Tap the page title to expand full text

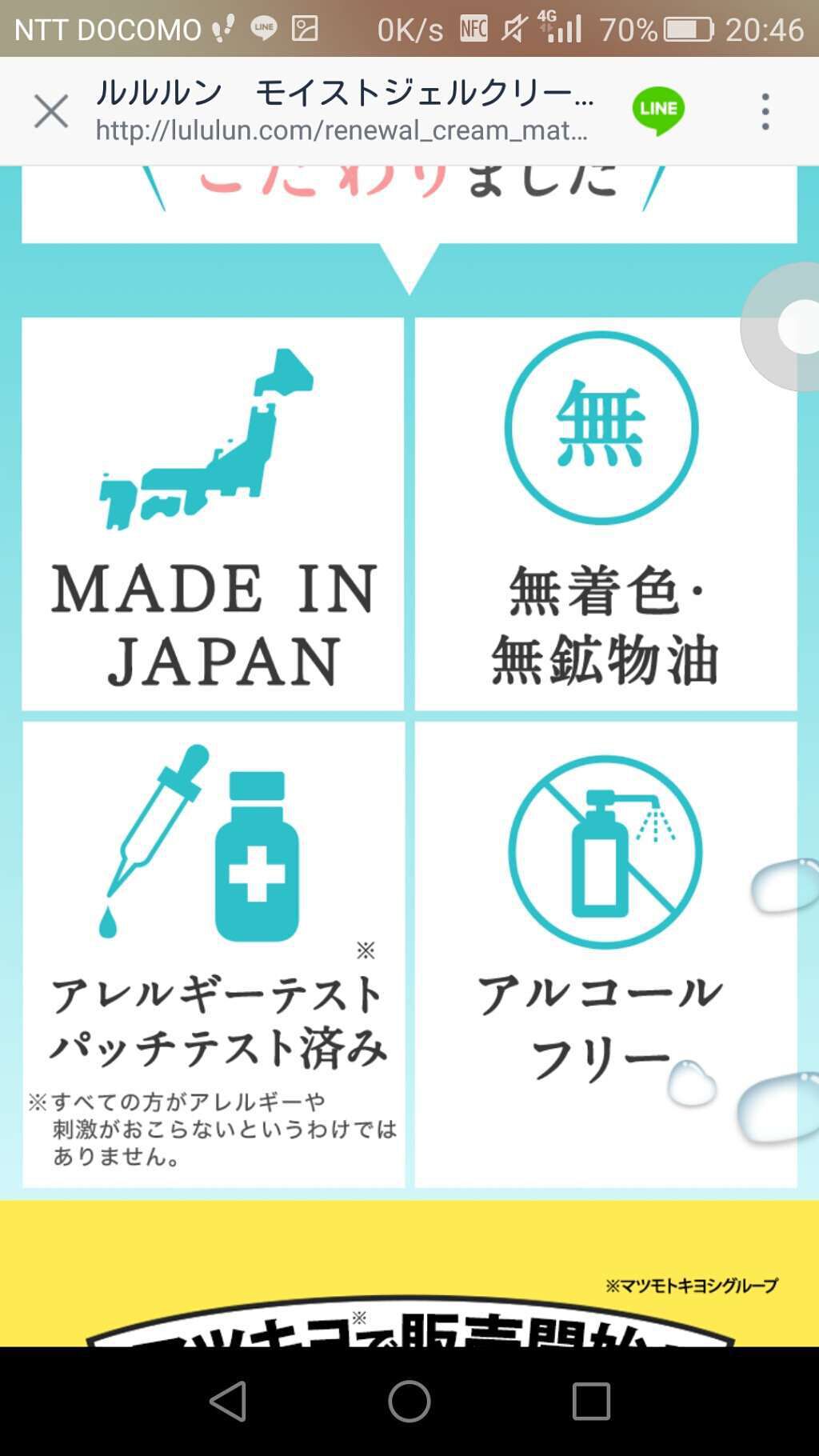point(344,94)
